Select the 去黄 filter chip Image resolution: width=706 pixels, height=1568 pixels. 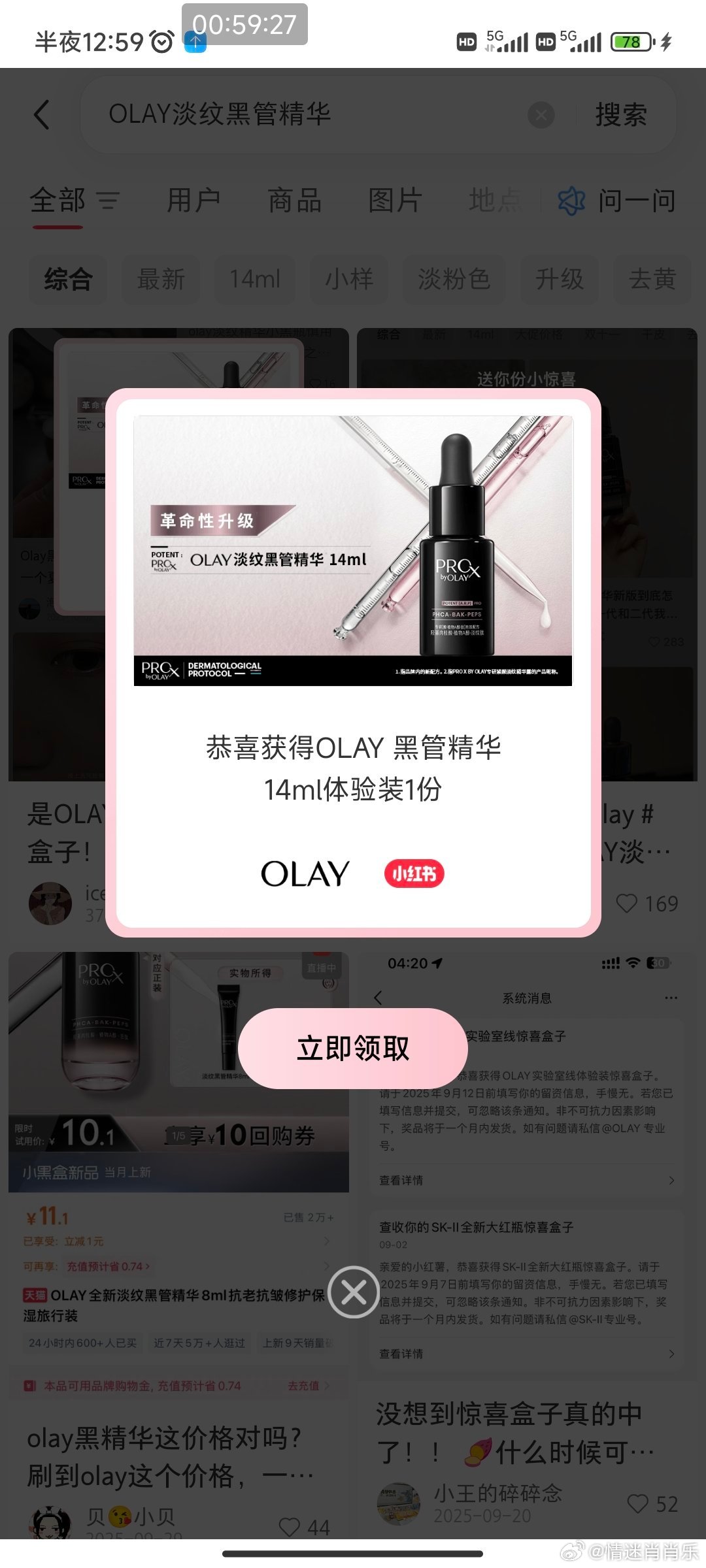point(652,280)
